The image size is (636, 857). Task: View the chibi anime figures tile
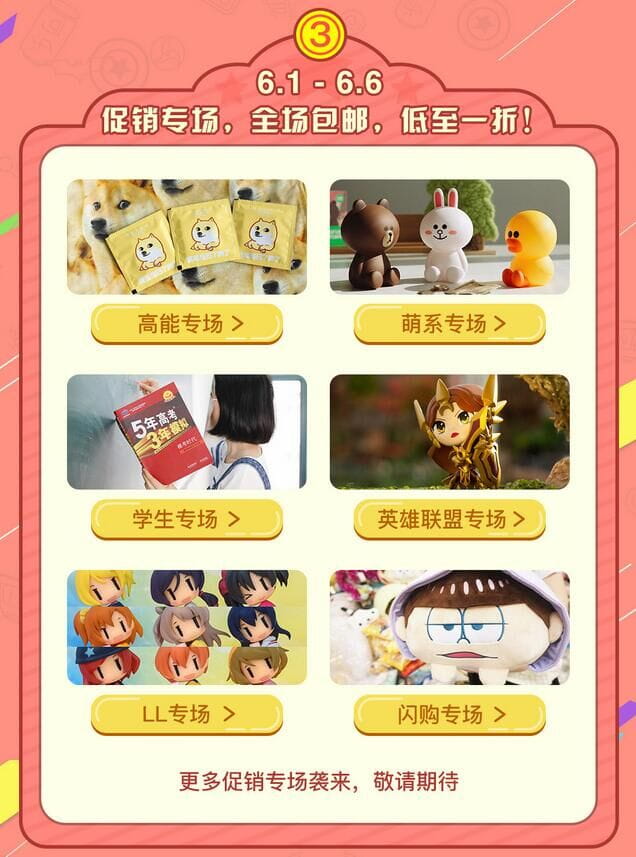(187, 627)
